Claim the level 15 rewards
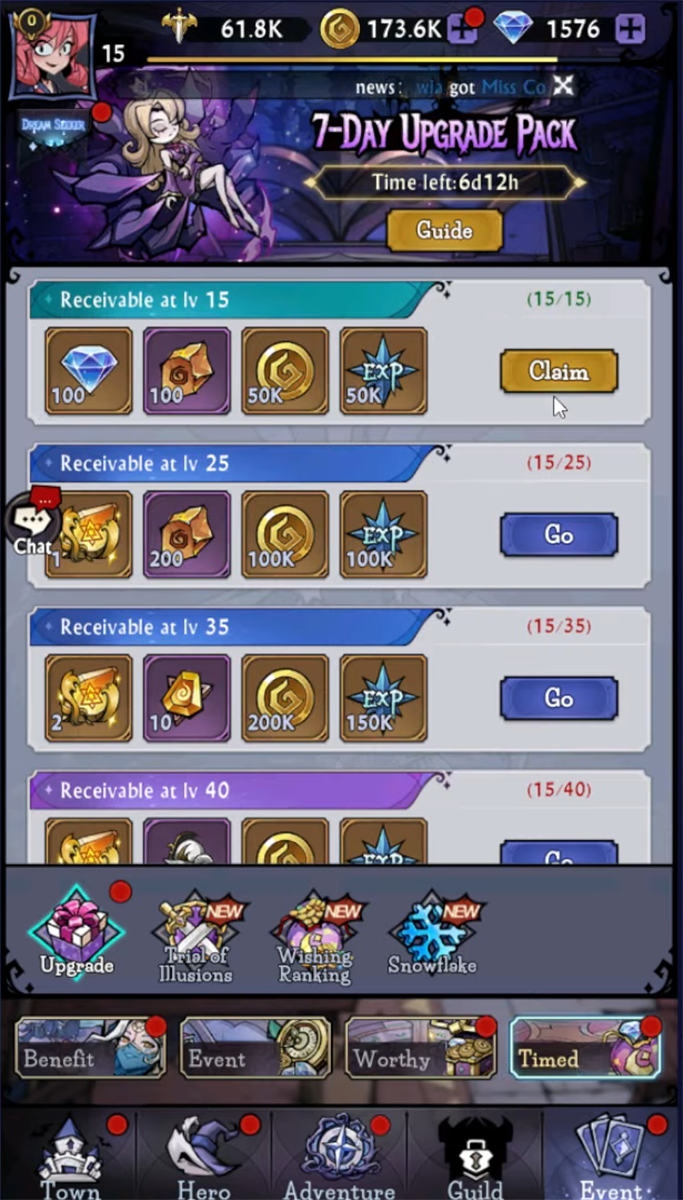Screen dimensions: 683x1200 558,371
